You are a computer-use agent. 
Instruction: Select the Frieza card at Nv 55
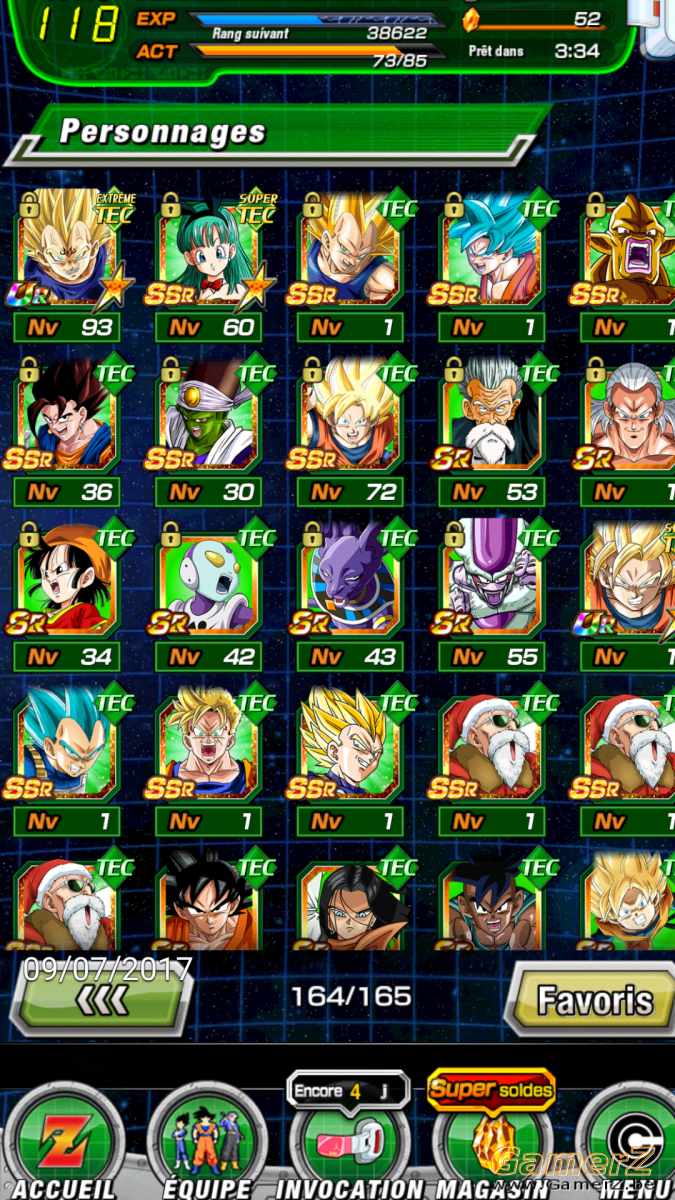point(492,595)
